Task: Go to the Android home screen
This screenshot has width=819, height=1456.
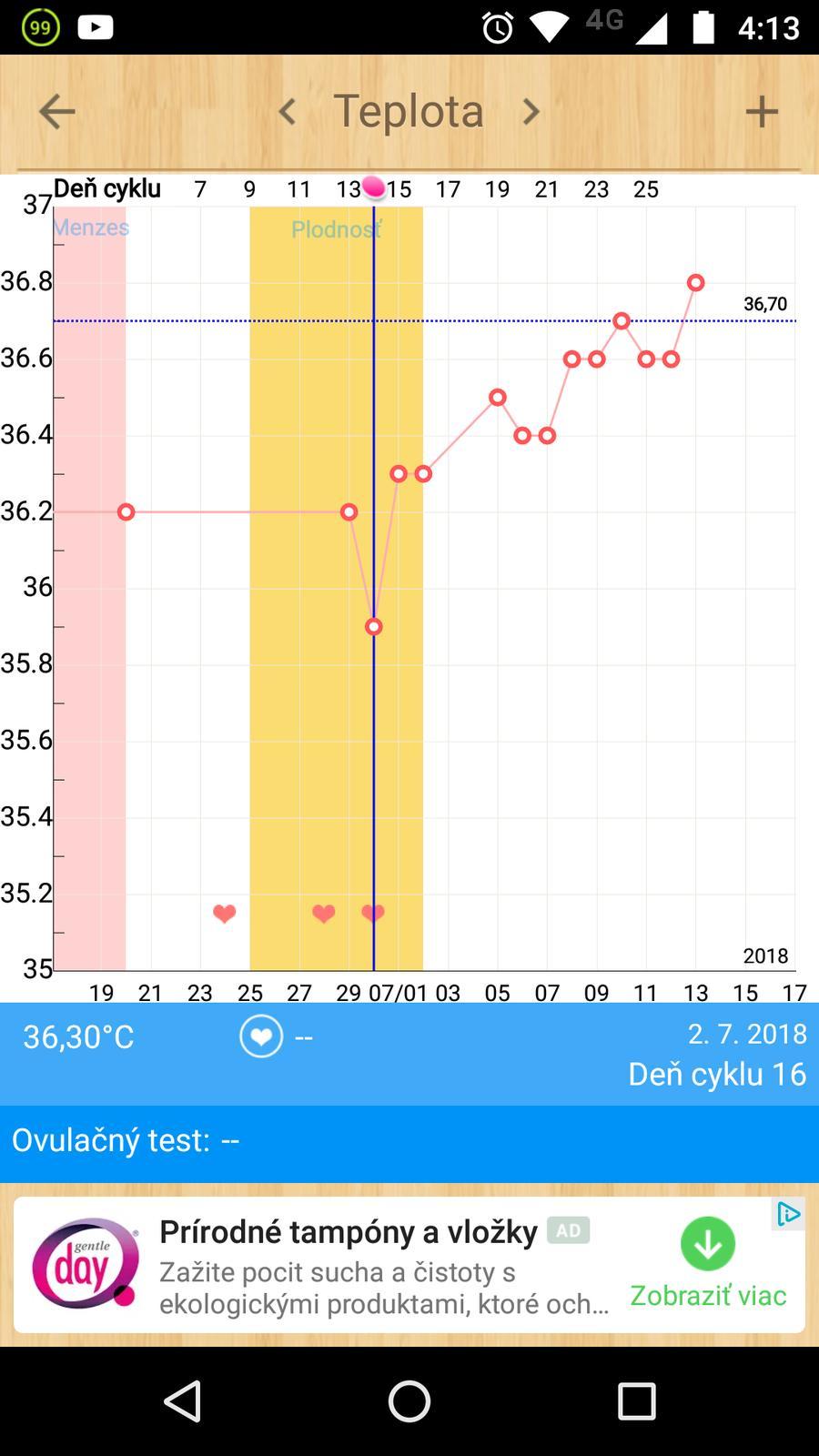Action: point(409,1401)
